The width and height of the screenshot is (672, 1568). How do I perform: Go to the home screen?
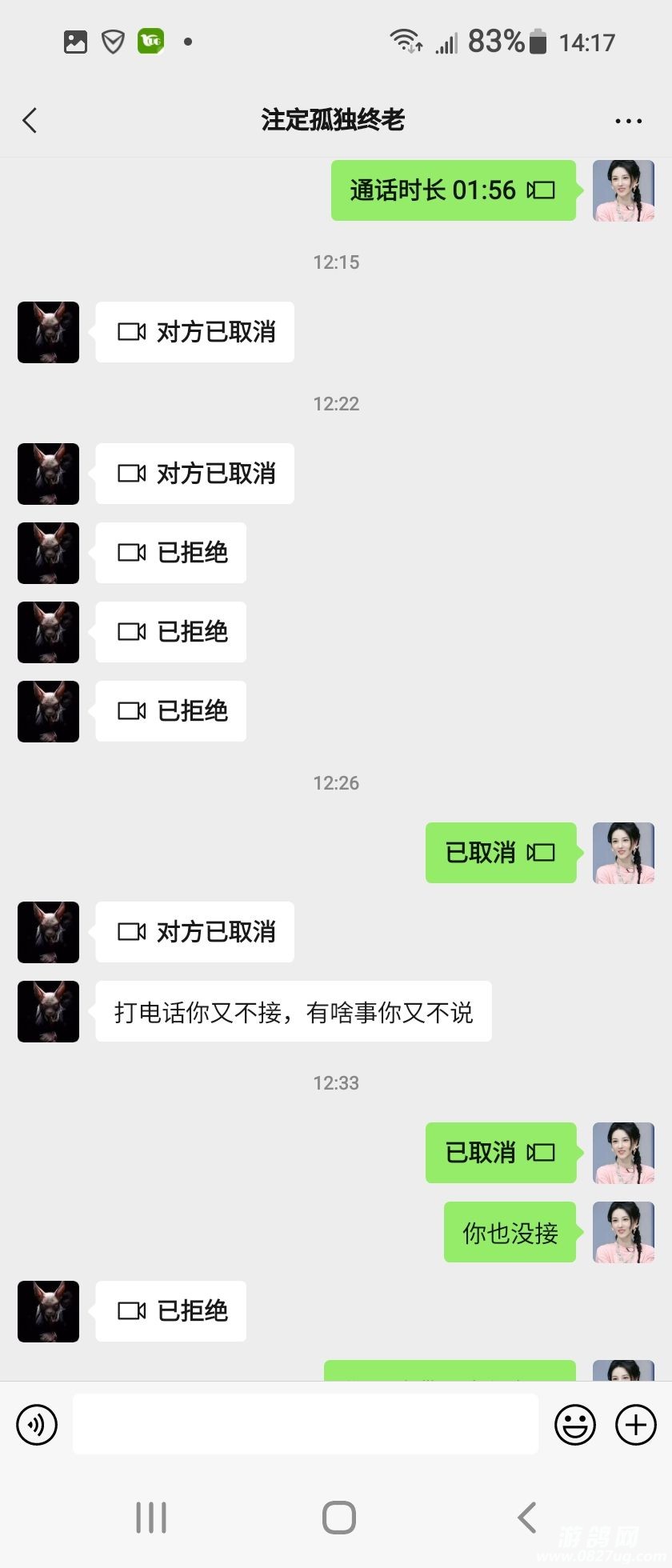click(x=338, y=1518)
